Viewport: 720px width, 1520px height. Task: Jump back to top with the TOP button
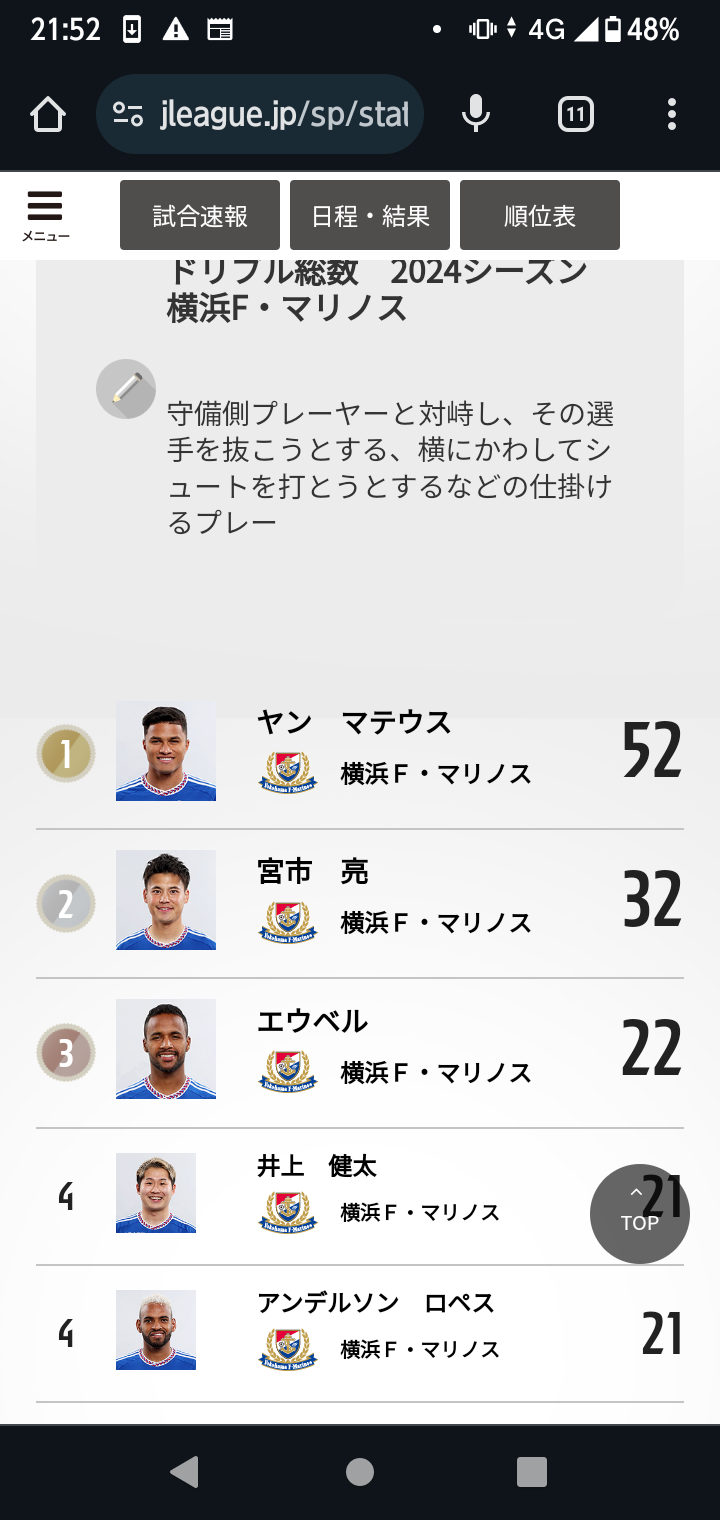[639, 1213]
